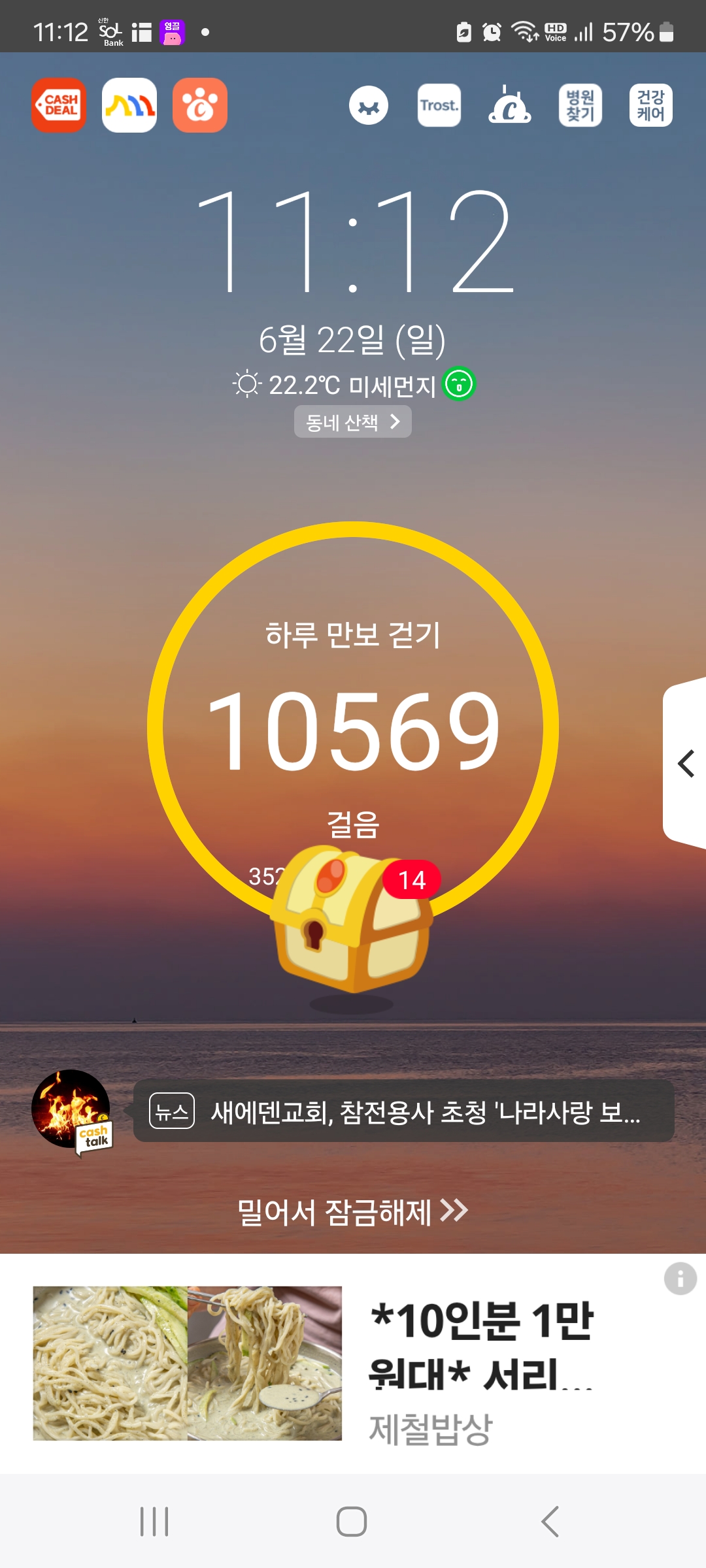This screenshot has width=706, height=1568.
Task: Open the Cash Deal shortcut
Action: (x=59, y=105)
